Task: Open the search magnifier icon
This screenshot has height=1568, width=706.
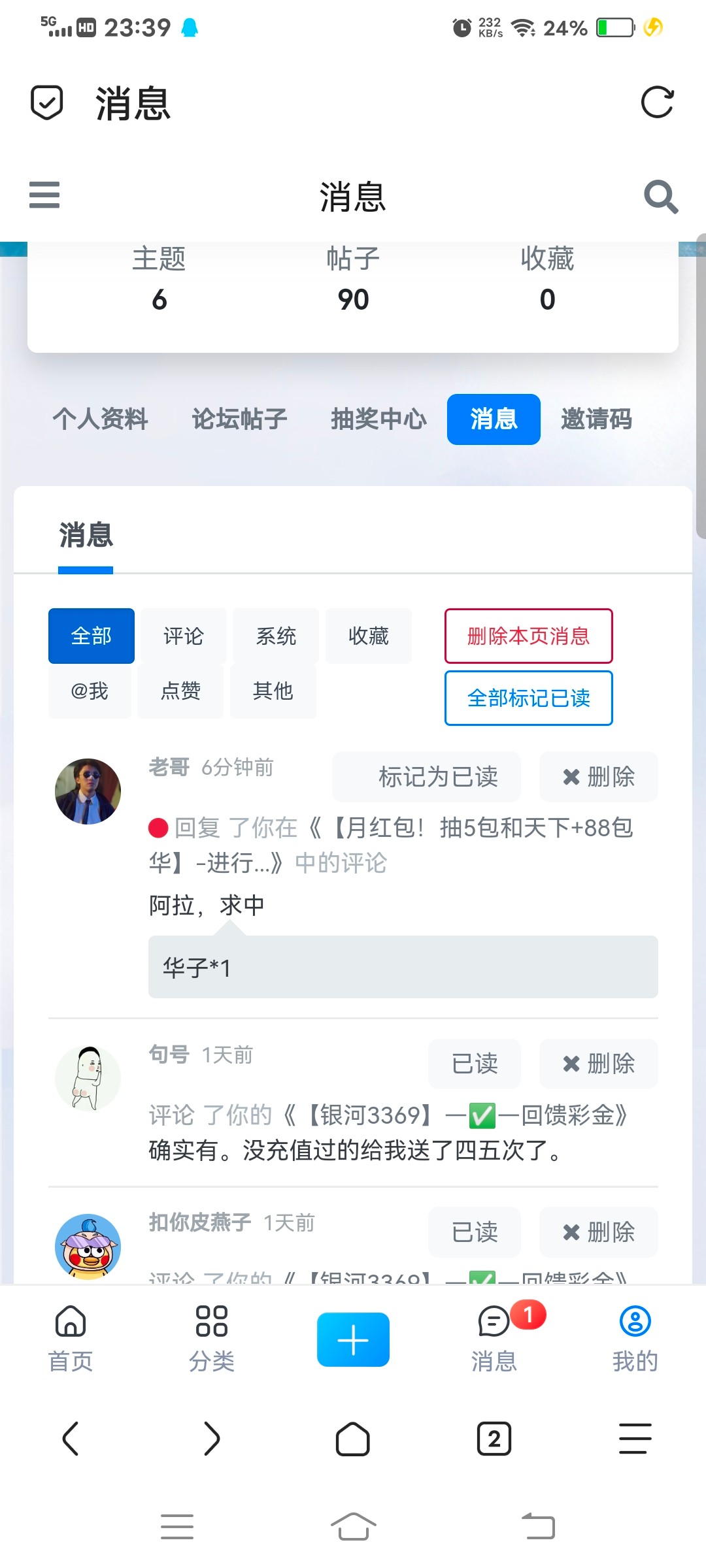Action: [x=661, y=197]
